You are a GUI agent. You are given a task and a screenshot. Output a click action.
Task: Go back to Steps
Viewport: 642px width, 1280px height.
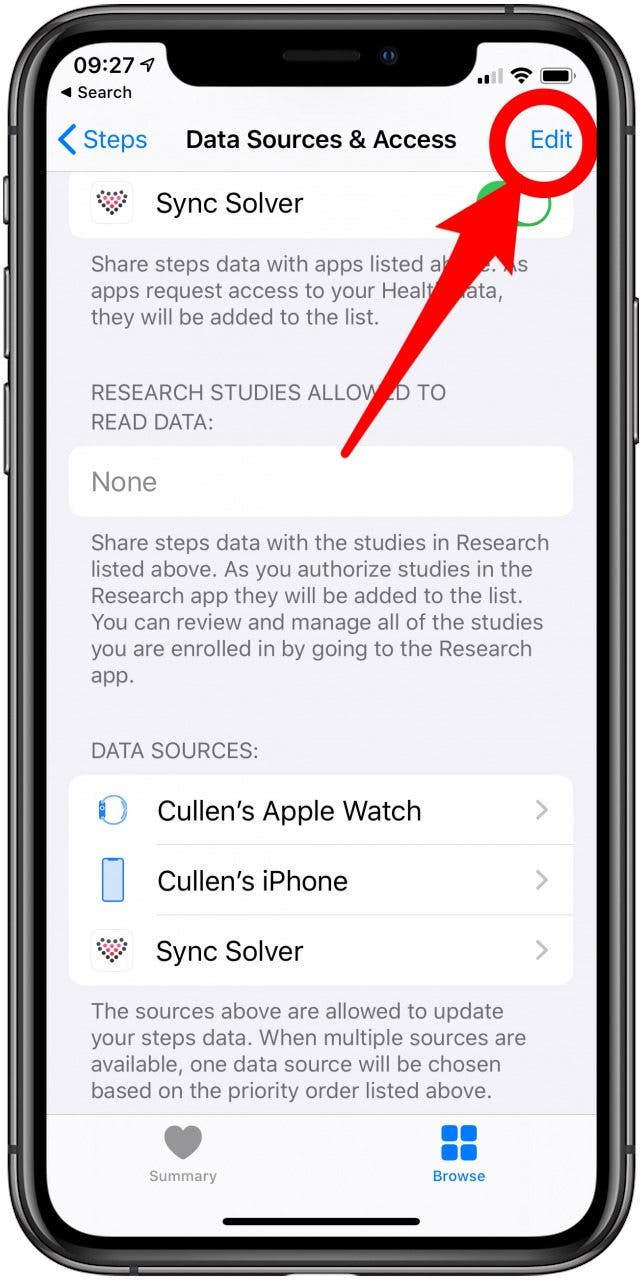click(103, 139)
